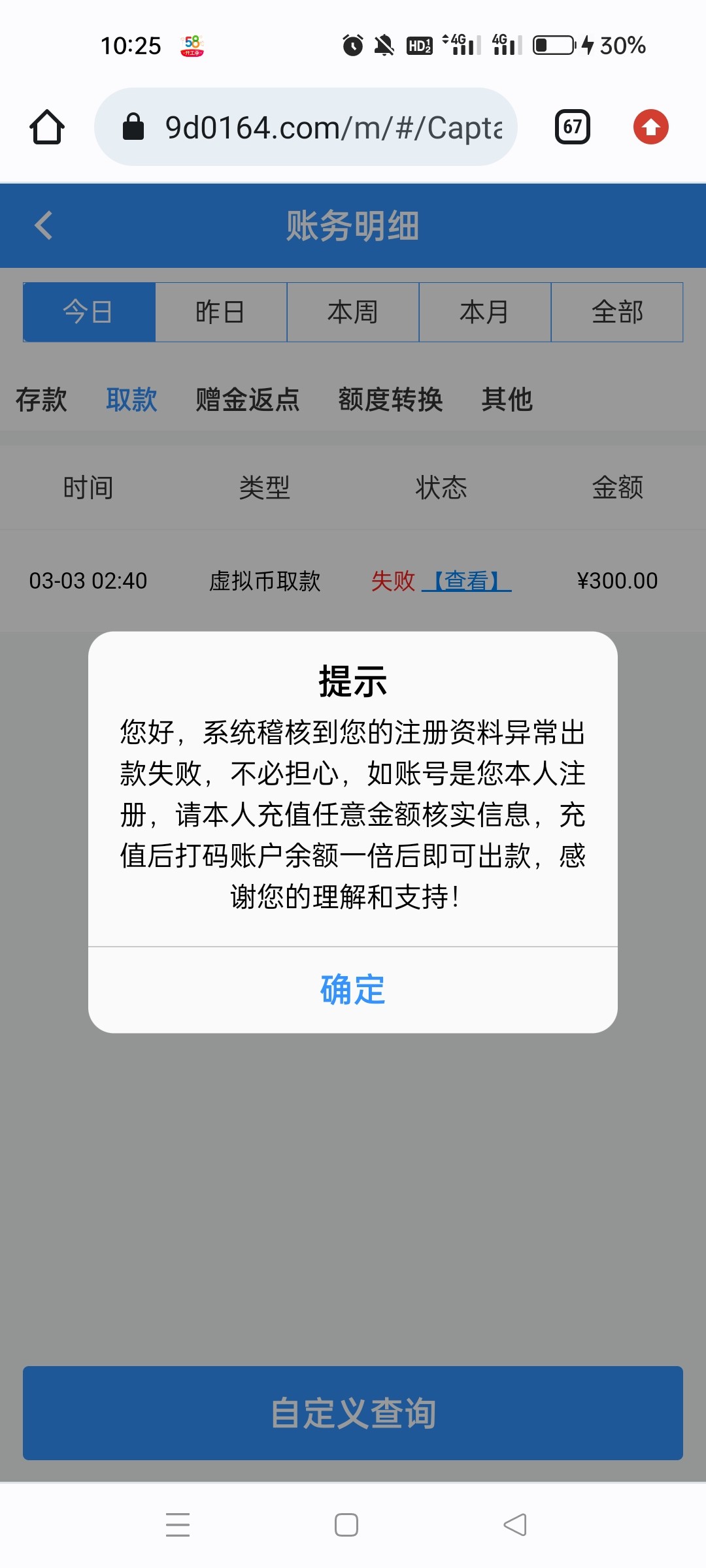Image resolution: width=706 pixels, height=1568 pixels.
Task: Open the 存款 category
Action: pyautogui.click(x=41, y=399)
